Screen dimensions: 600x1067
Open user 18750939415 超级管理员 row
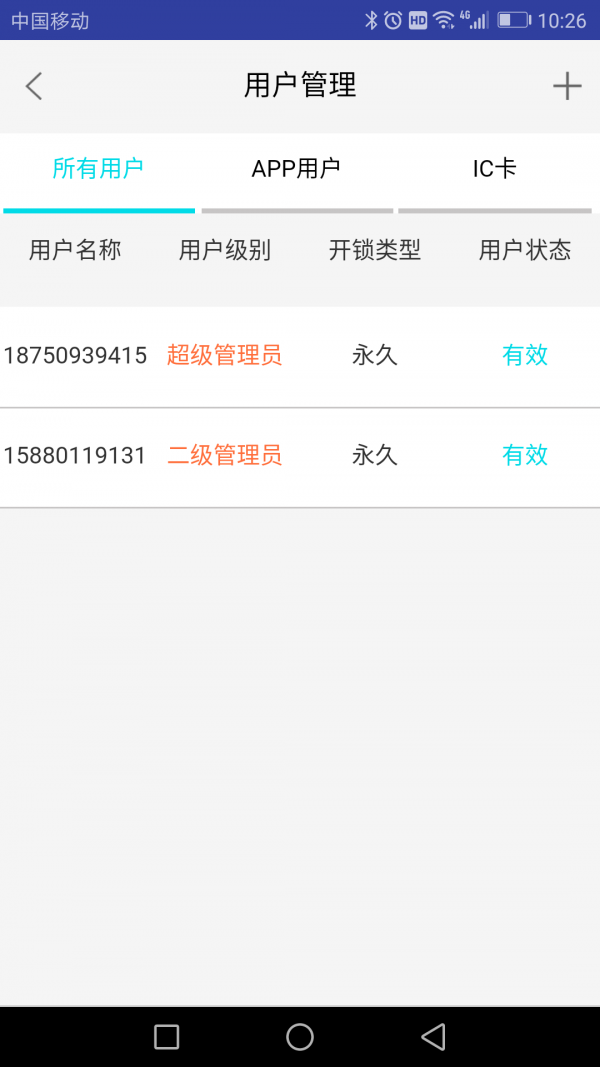pos(300,356)
